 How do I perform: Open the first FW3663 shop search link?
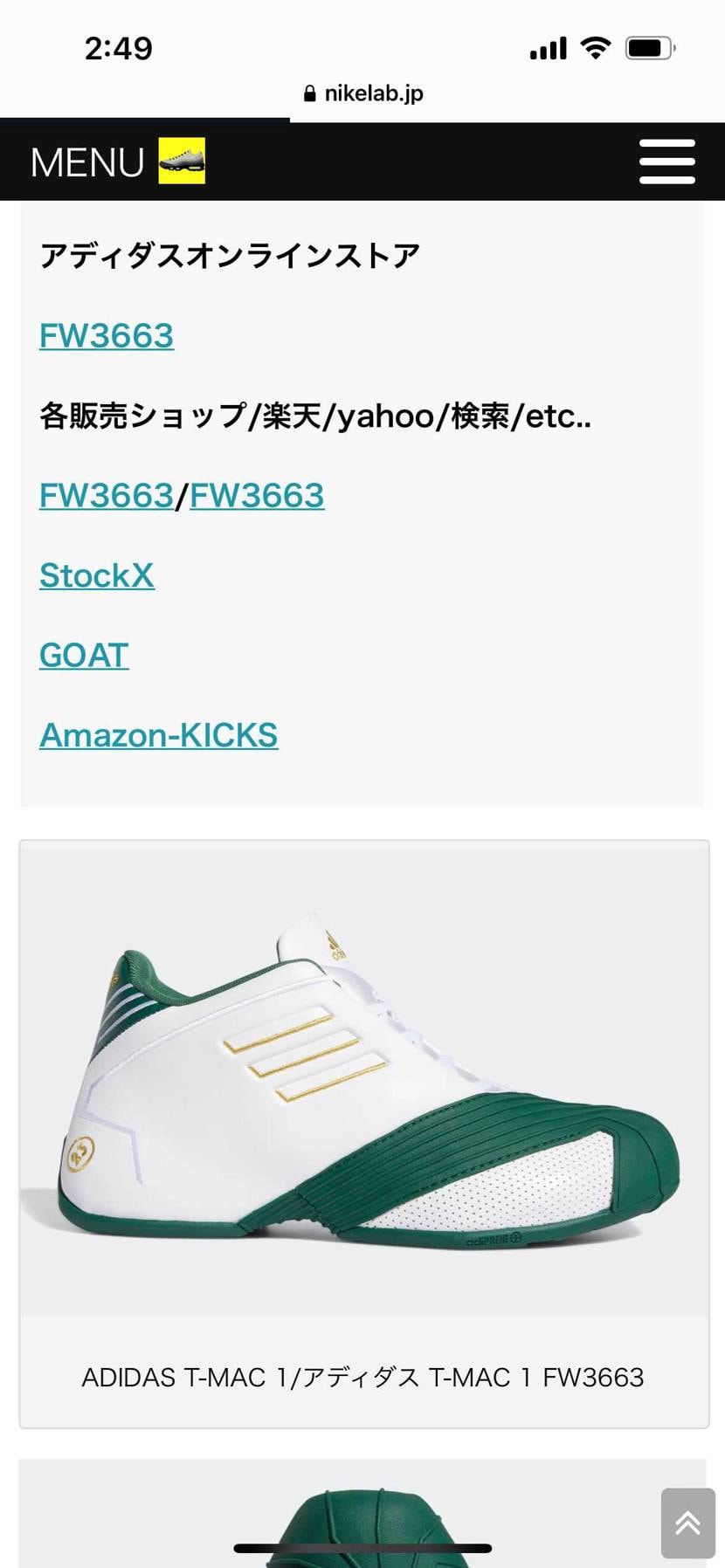[x=106, y=495]
